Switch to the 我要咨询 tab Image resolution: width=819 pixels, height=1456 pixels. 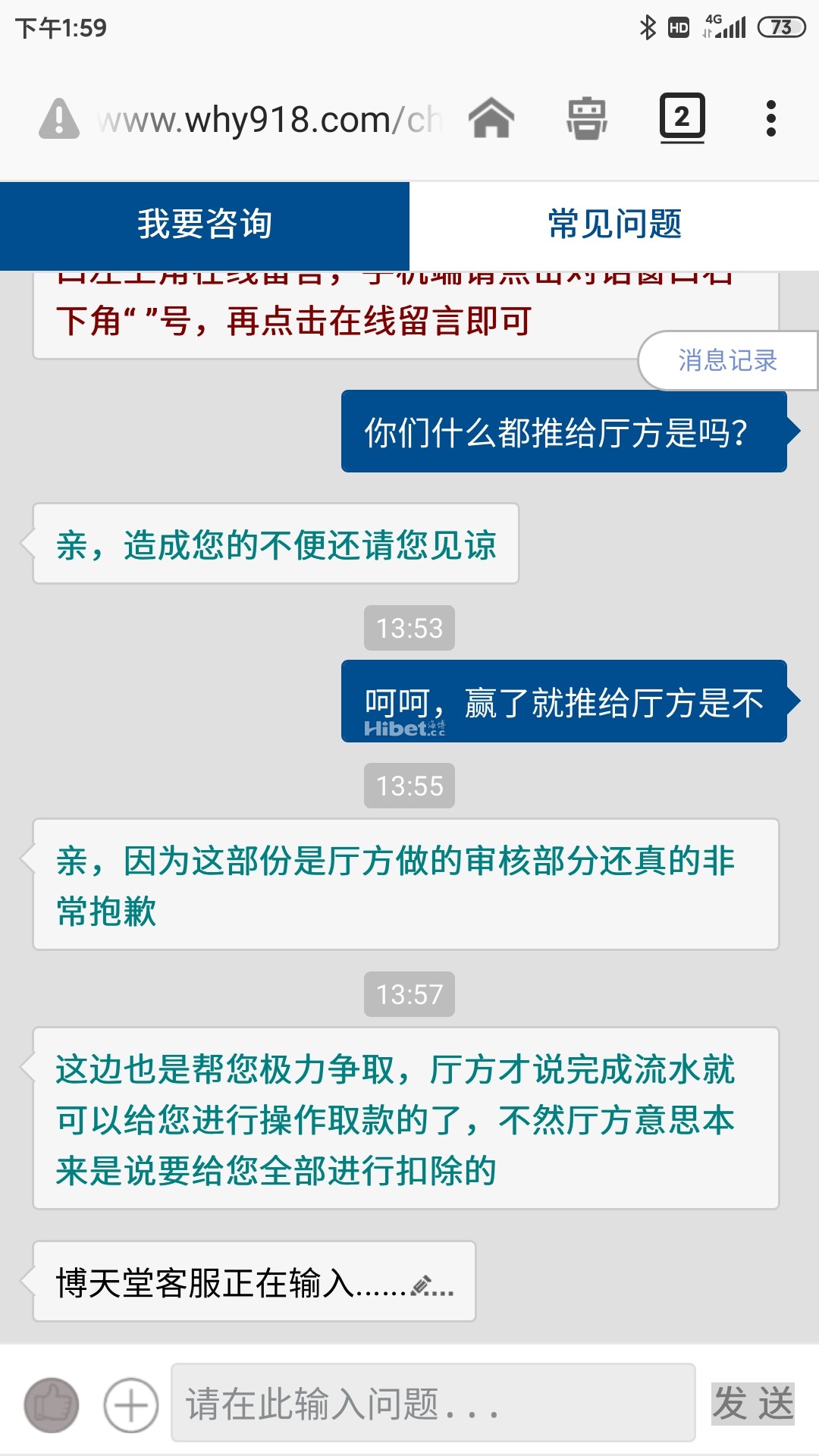(205, 225)
